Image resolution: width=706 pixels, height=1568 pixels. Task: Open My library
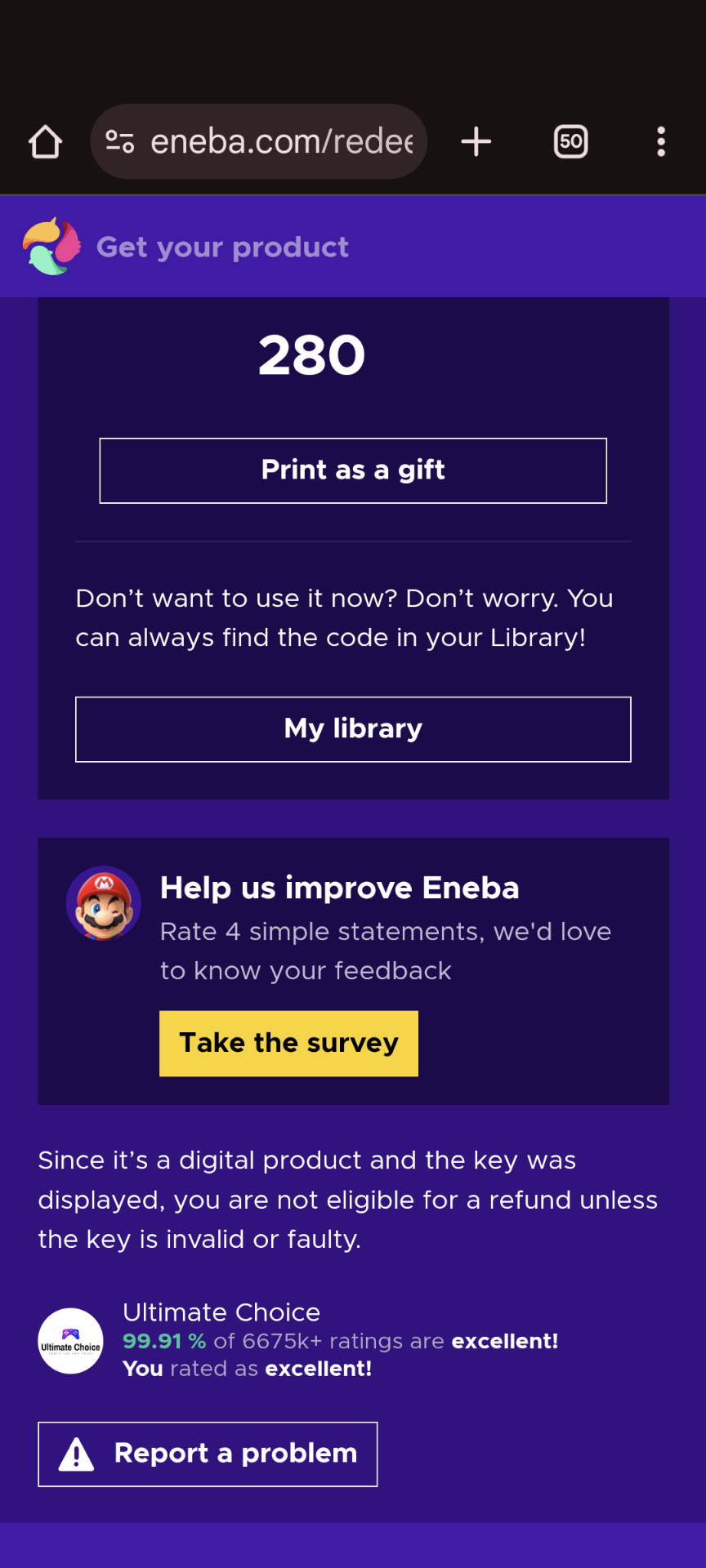coord(352,728)
